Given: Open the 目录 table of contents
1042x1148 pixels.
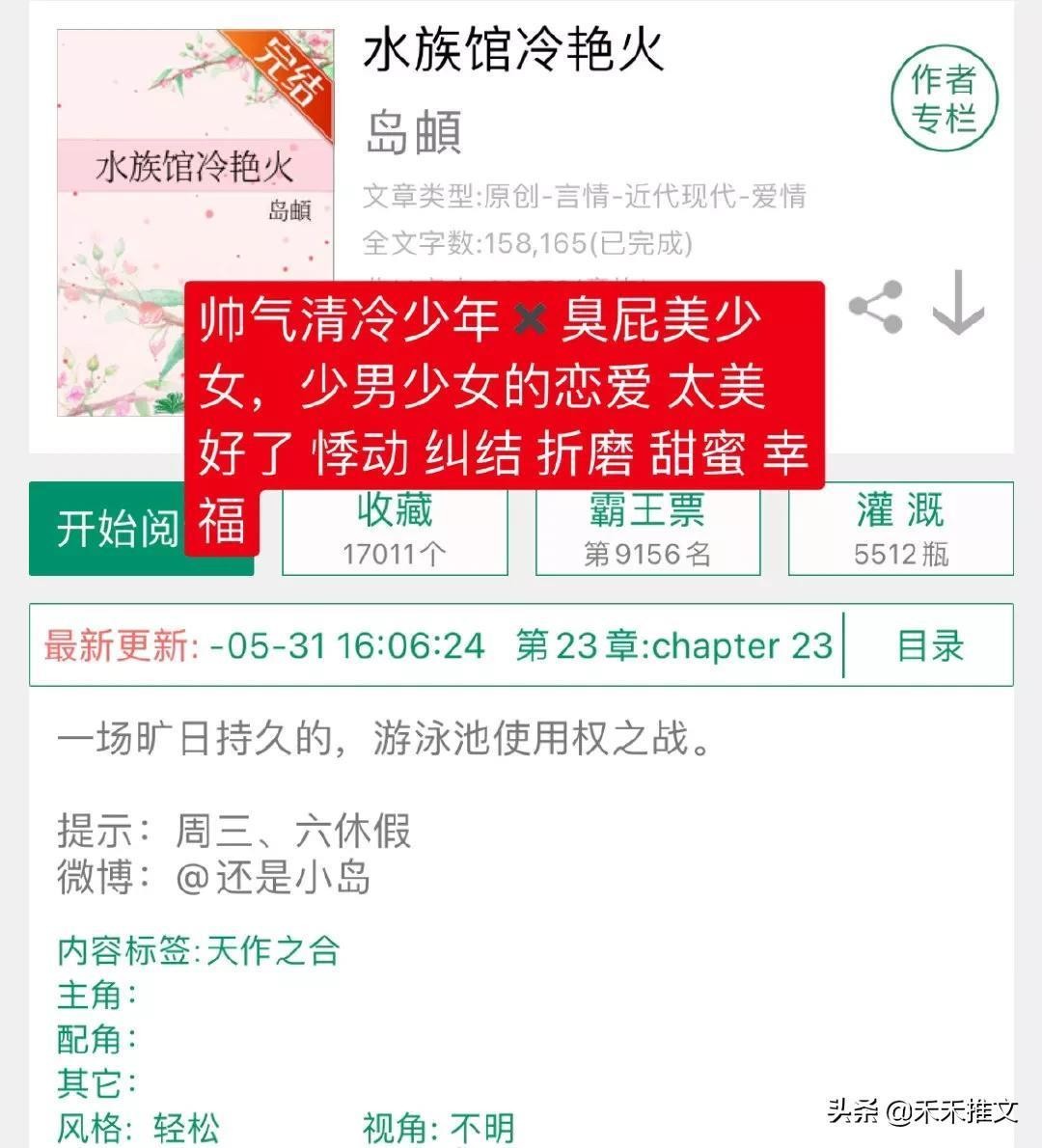Looking at the screenshot, I should [x=929, y=645].
